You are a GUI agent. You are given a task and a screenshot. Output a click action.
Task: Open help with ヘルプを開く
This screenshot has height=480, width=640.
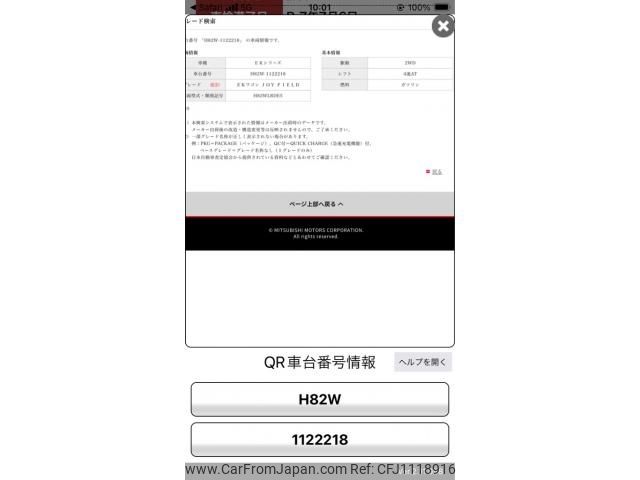click(423, 362)
